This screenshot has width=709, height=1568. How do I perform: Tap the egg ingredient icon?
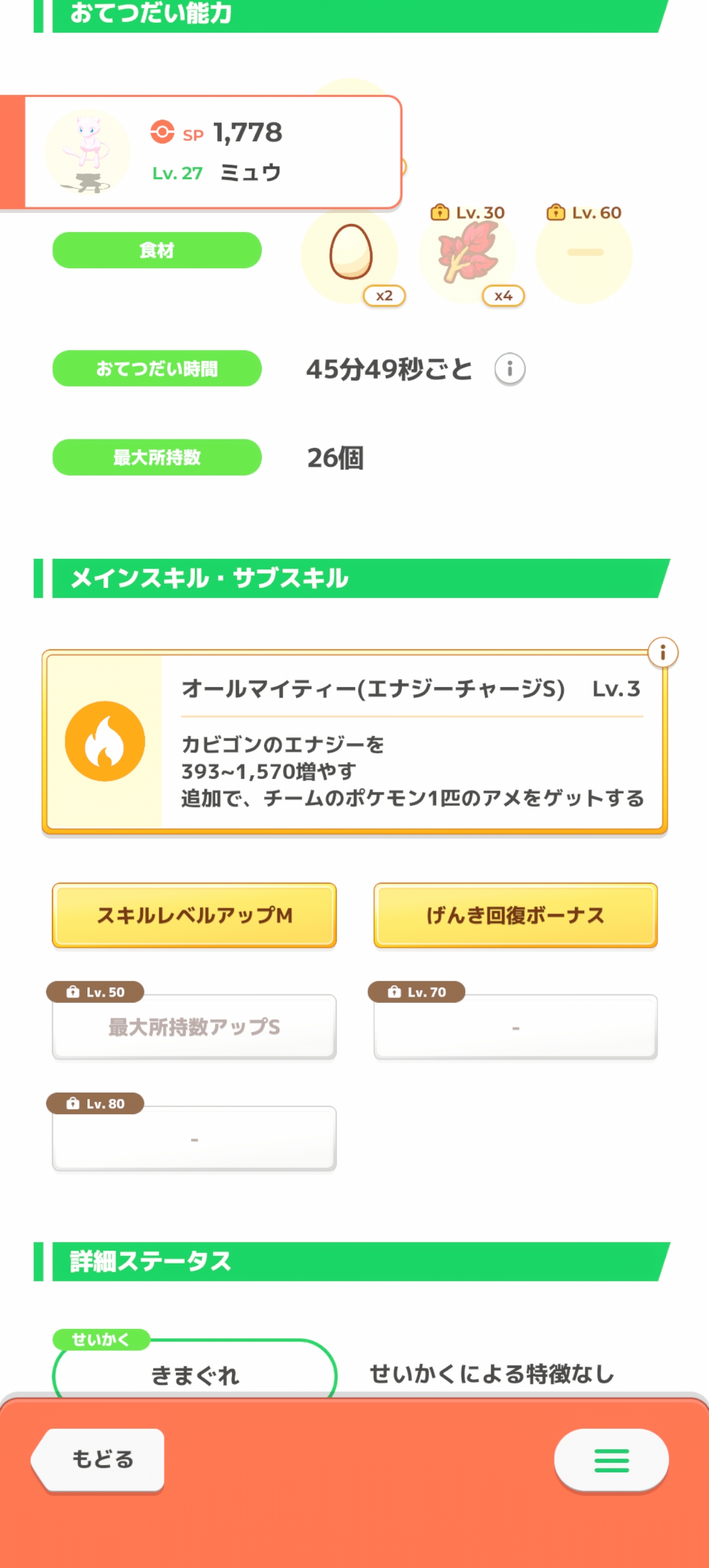350,253
